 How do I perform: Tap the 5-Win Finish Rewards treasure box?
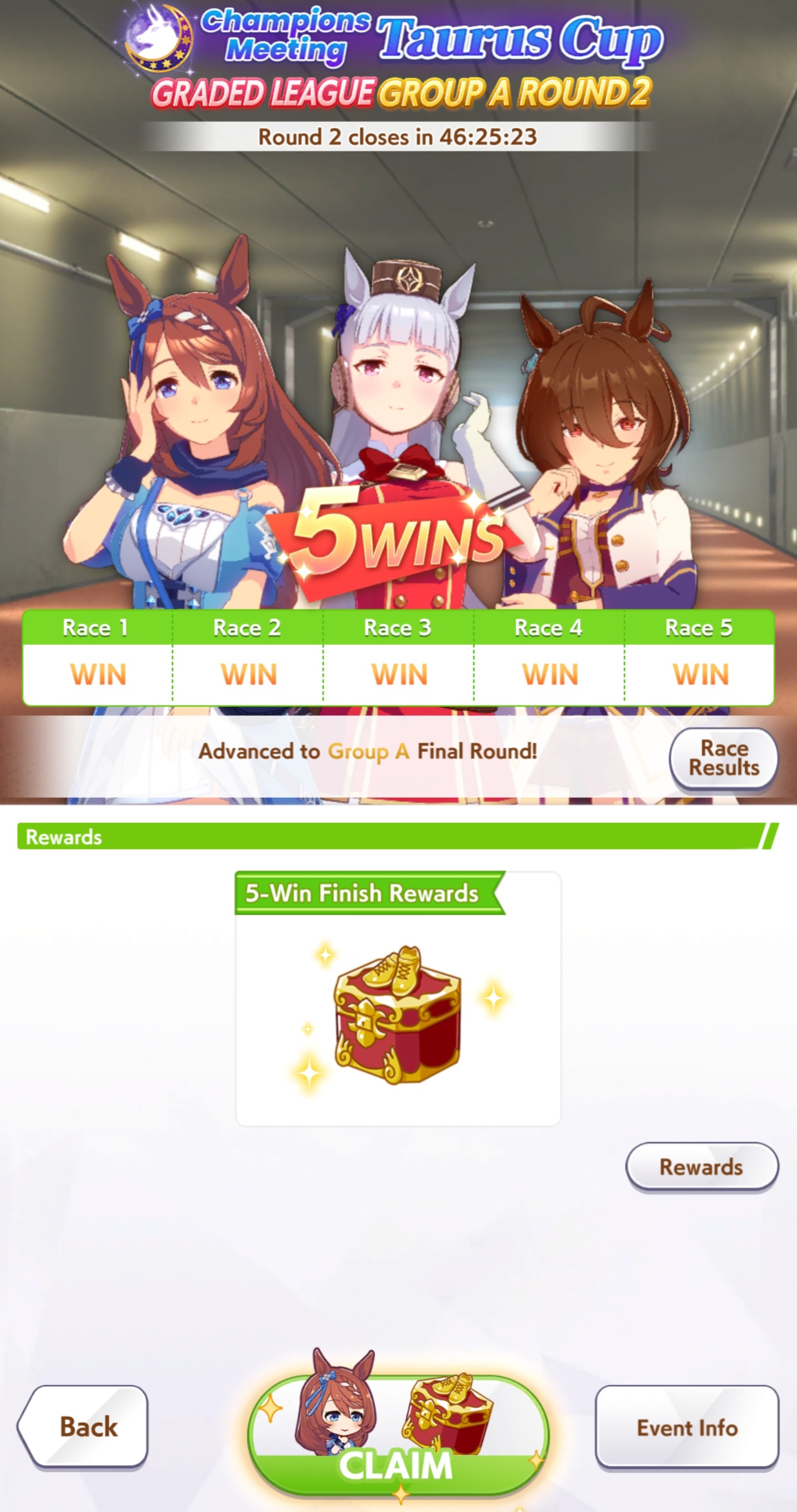click(398, 1014)
